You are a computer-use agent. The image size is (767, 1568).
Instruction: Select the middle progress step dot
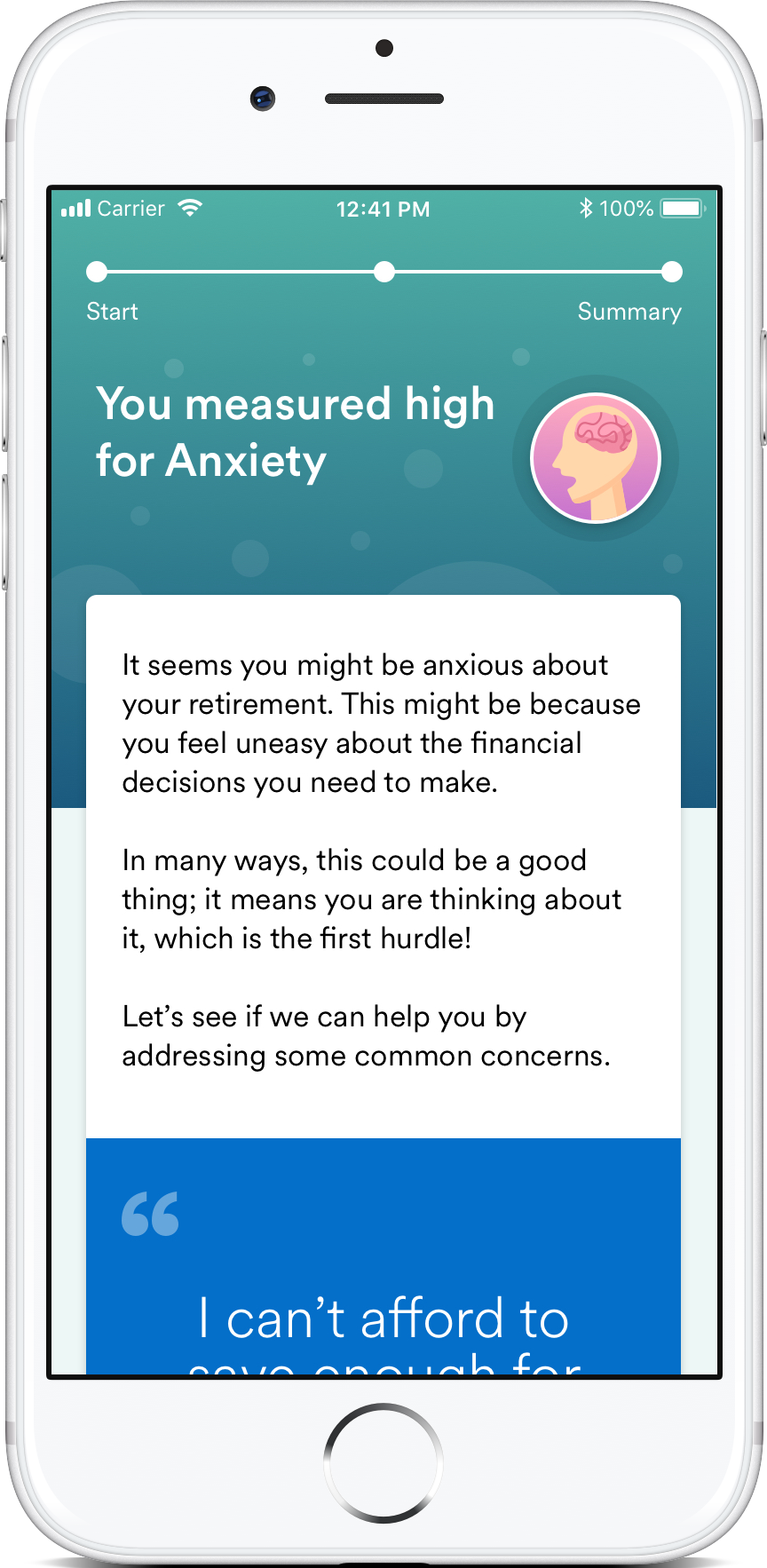tap(383, 272)
